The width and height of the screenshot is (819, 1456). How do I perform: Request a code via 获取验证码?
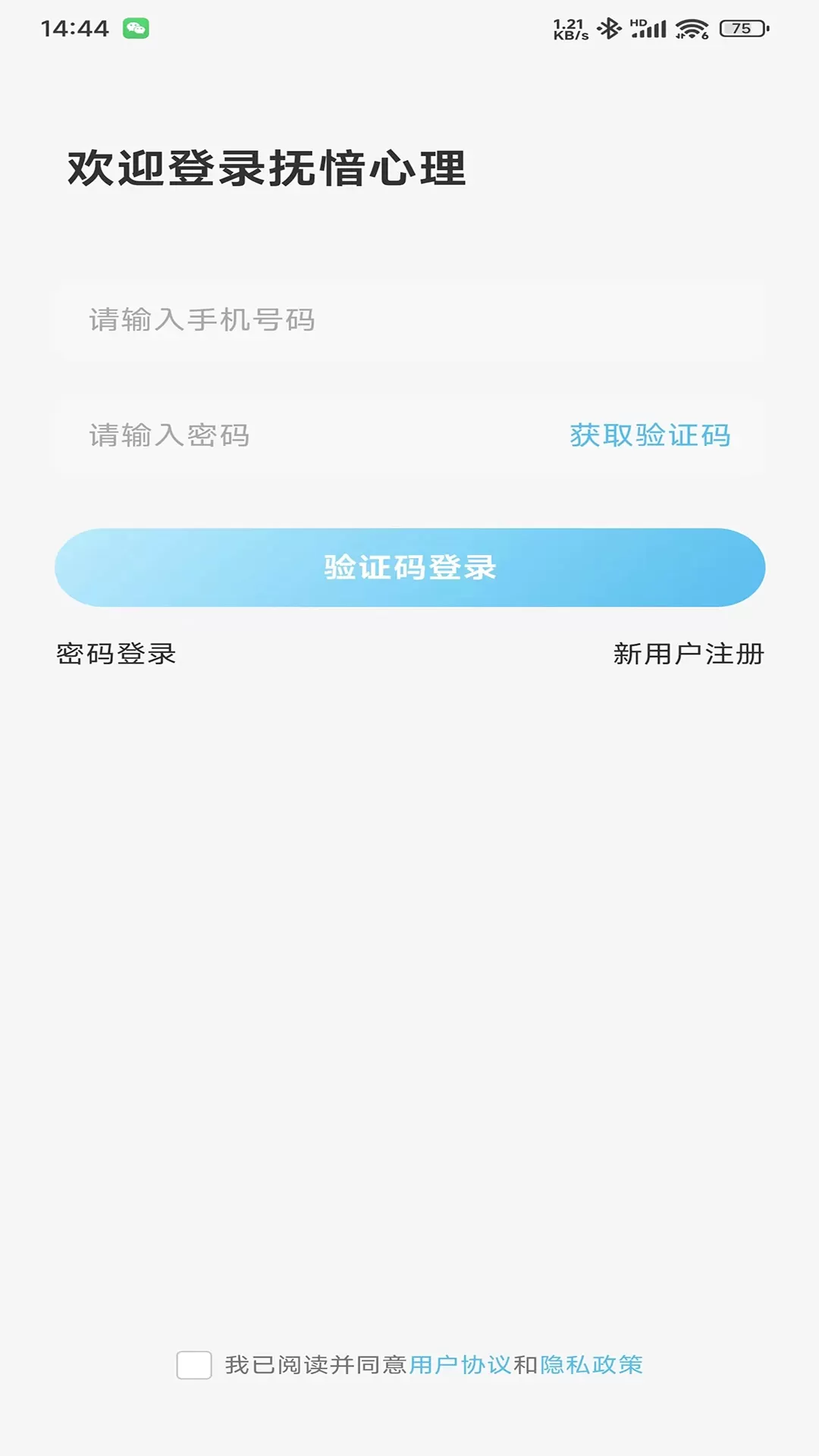click(x=650, y=435)
